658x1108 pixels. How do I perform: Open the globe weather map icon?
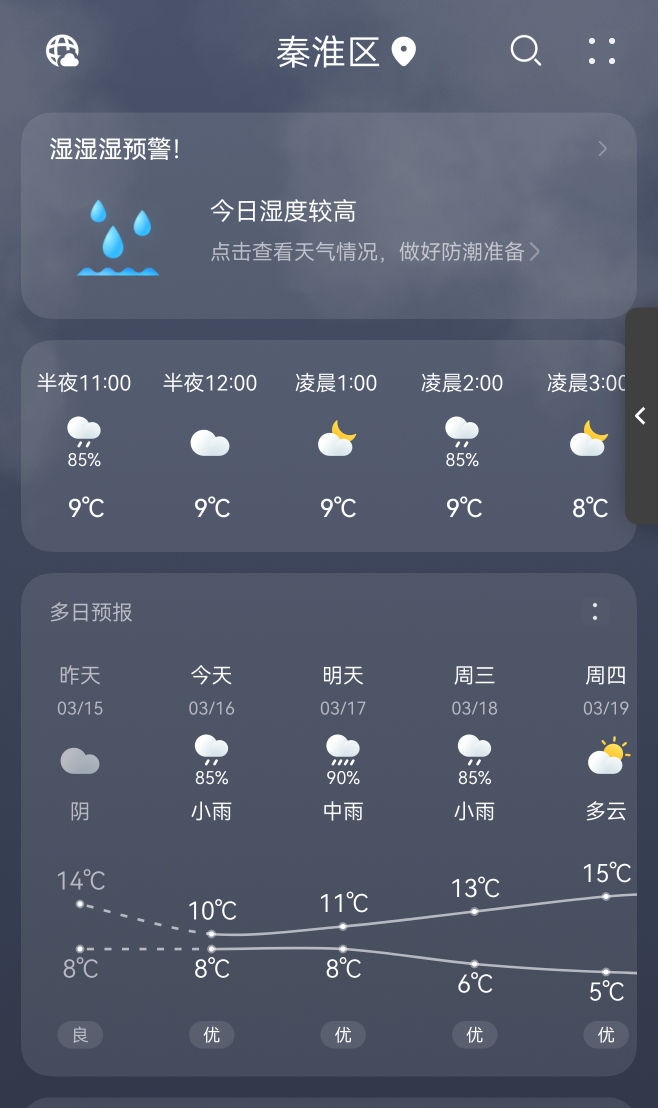[x=63, y=51]
